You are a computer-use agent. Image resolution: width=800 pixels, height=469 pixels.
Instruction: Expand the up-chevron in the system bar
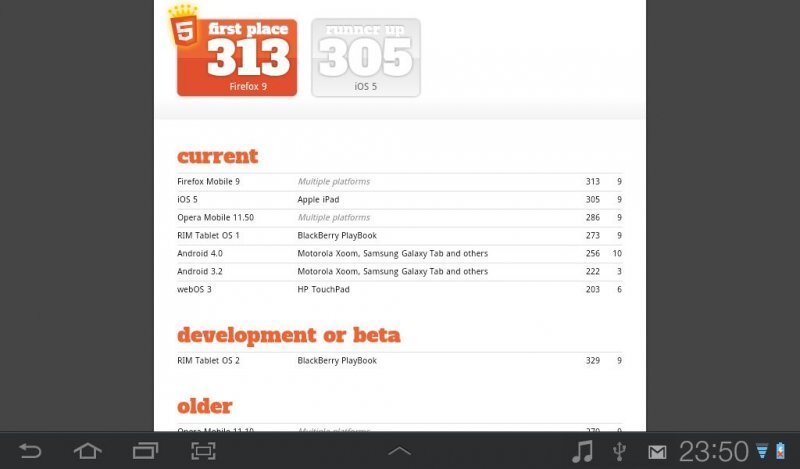(399, 452)
